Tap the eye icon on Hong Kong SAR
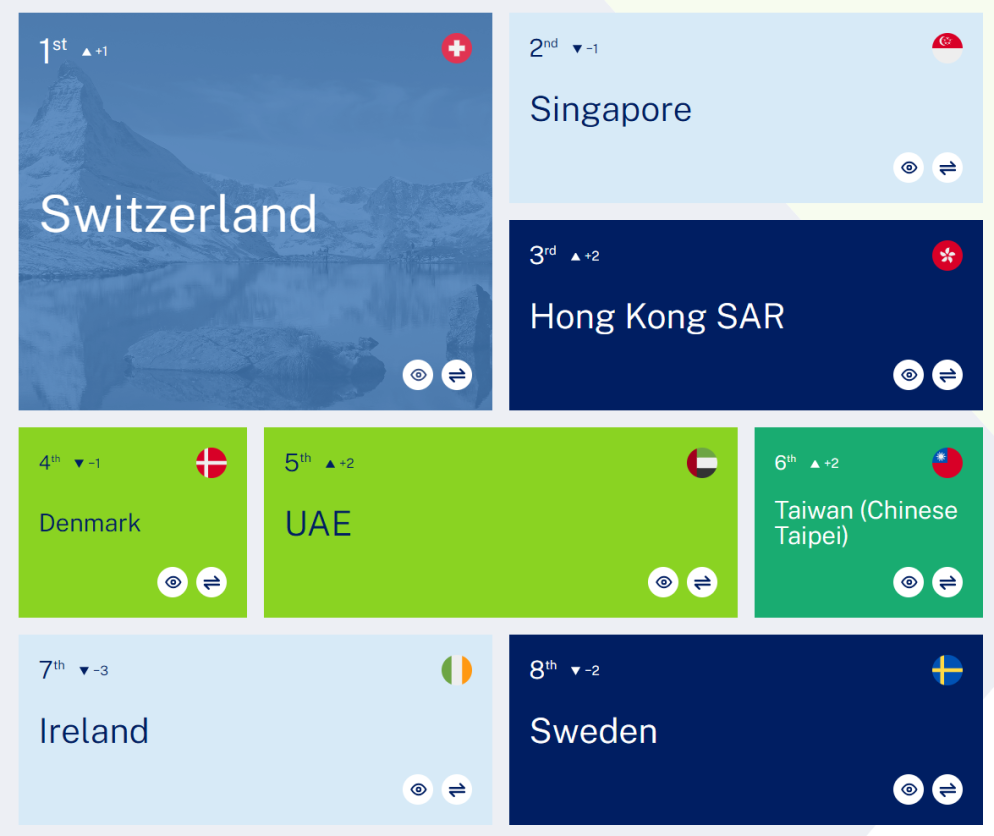Image resolution: width=994 pixels, height=836 pixels. coord(908,375)
